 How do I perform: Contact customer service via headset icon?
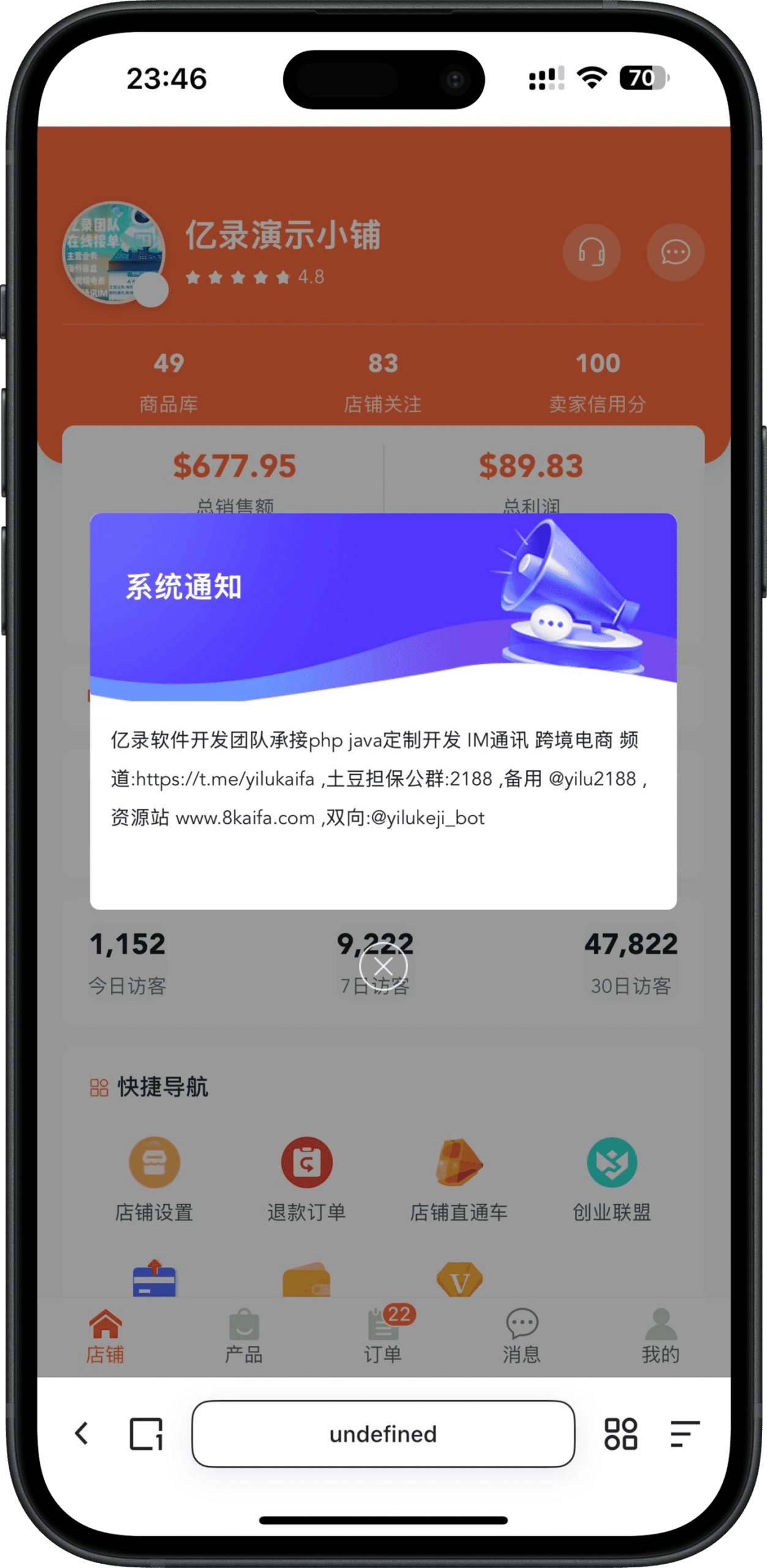click(591, 252)
